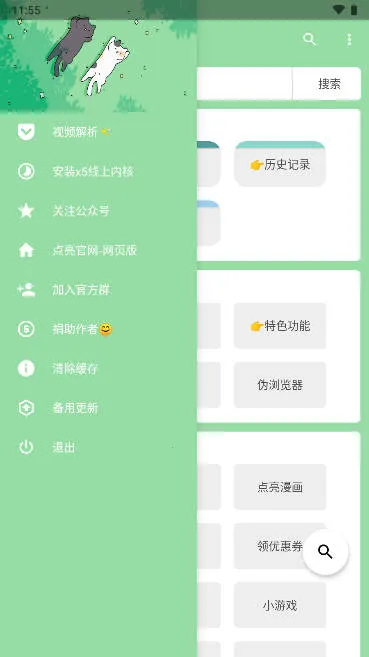Open the search icon in the top bar
The height and width of the screenshot is (657, 369).
[x=309, y=39]
